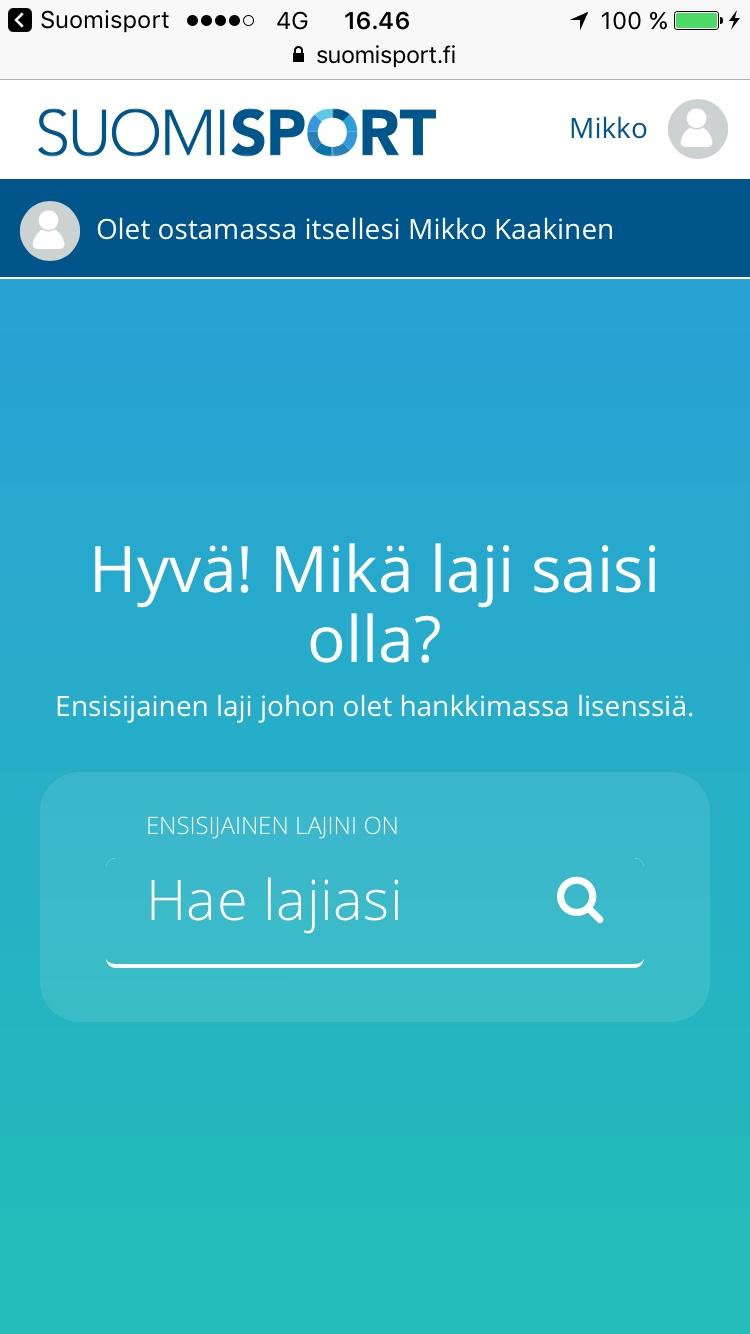Tap the magnifying glass search icon
Viewport: 750px width, 1334px height.
[580, 900]
